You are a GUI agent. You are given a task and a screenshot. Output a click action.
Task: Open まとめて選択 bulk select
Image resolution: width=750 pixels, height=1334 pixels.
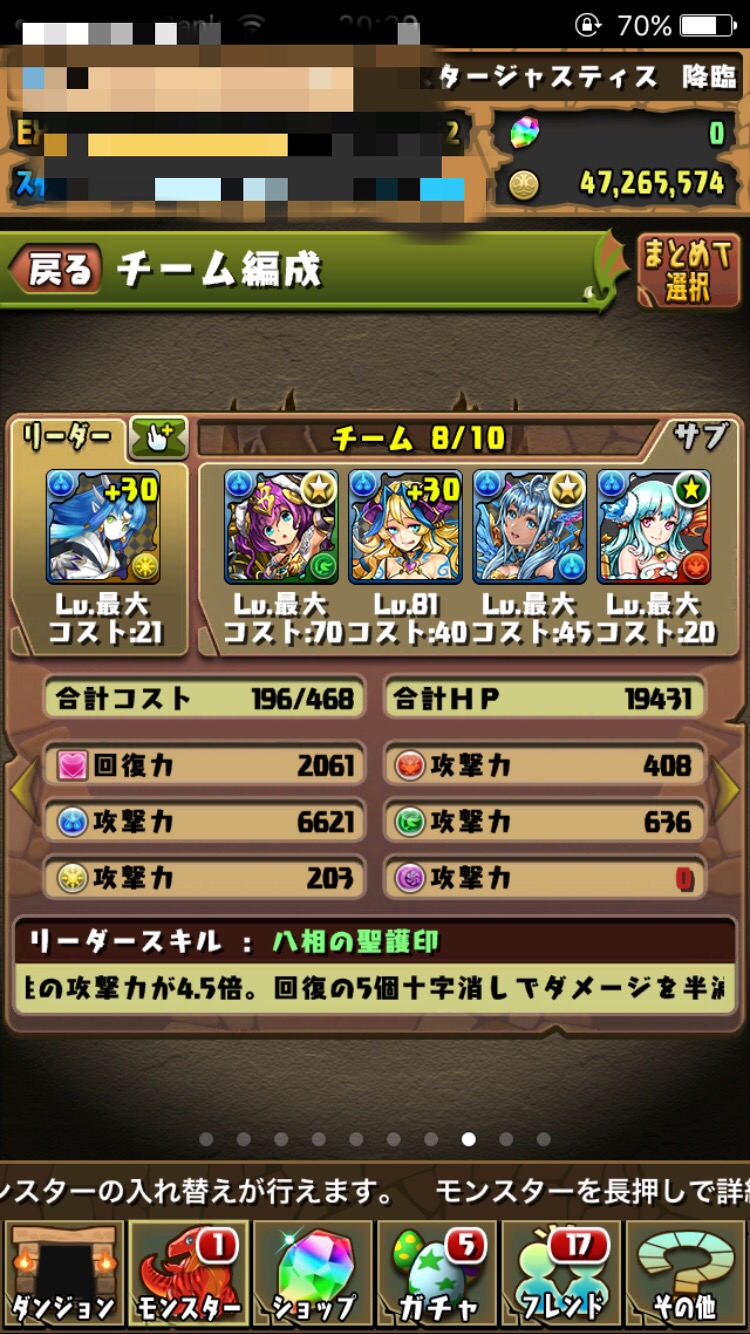(x=687, y=270)
